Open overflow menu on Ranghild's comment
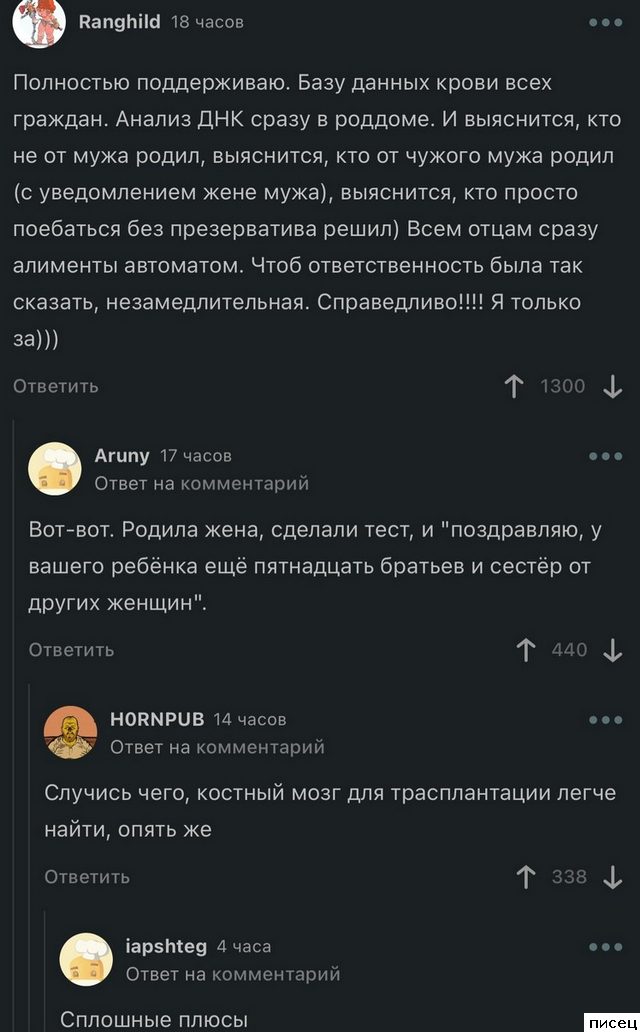640x1032 pixels. [606, 21]
